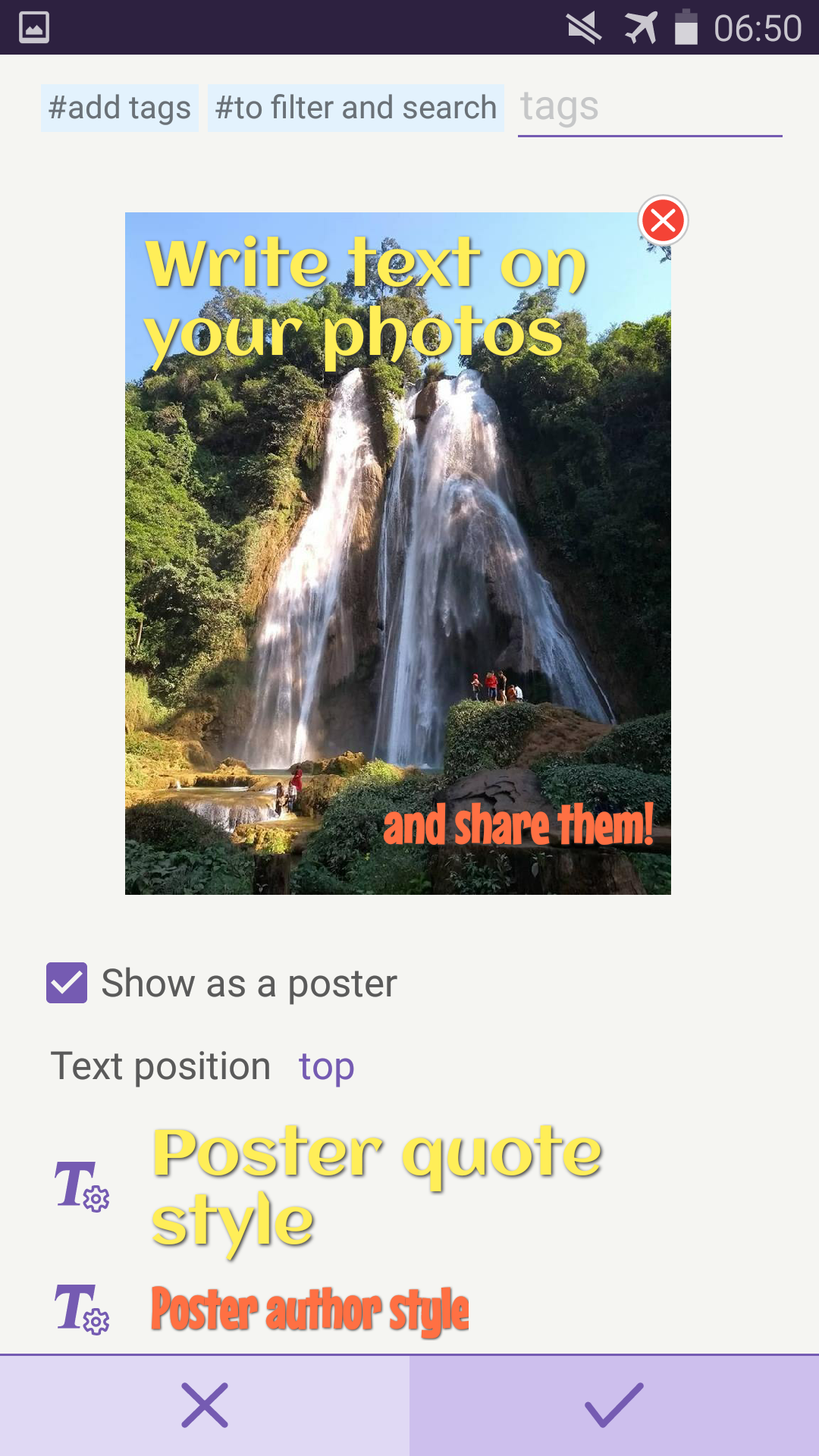Open the gallery icon in the status bar

point(33,28)
